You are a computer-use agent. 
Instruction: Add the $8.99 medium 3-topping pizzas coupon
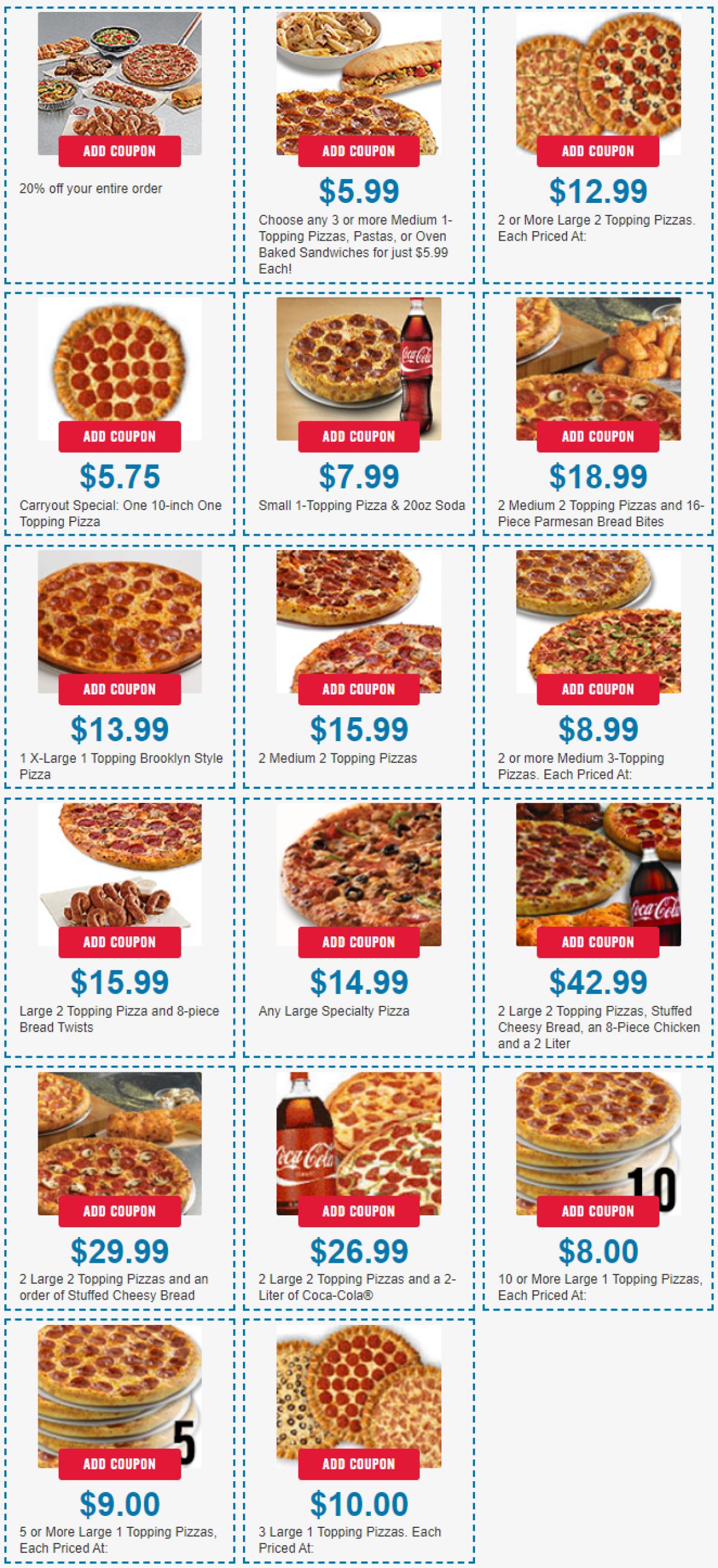(598, 689)
